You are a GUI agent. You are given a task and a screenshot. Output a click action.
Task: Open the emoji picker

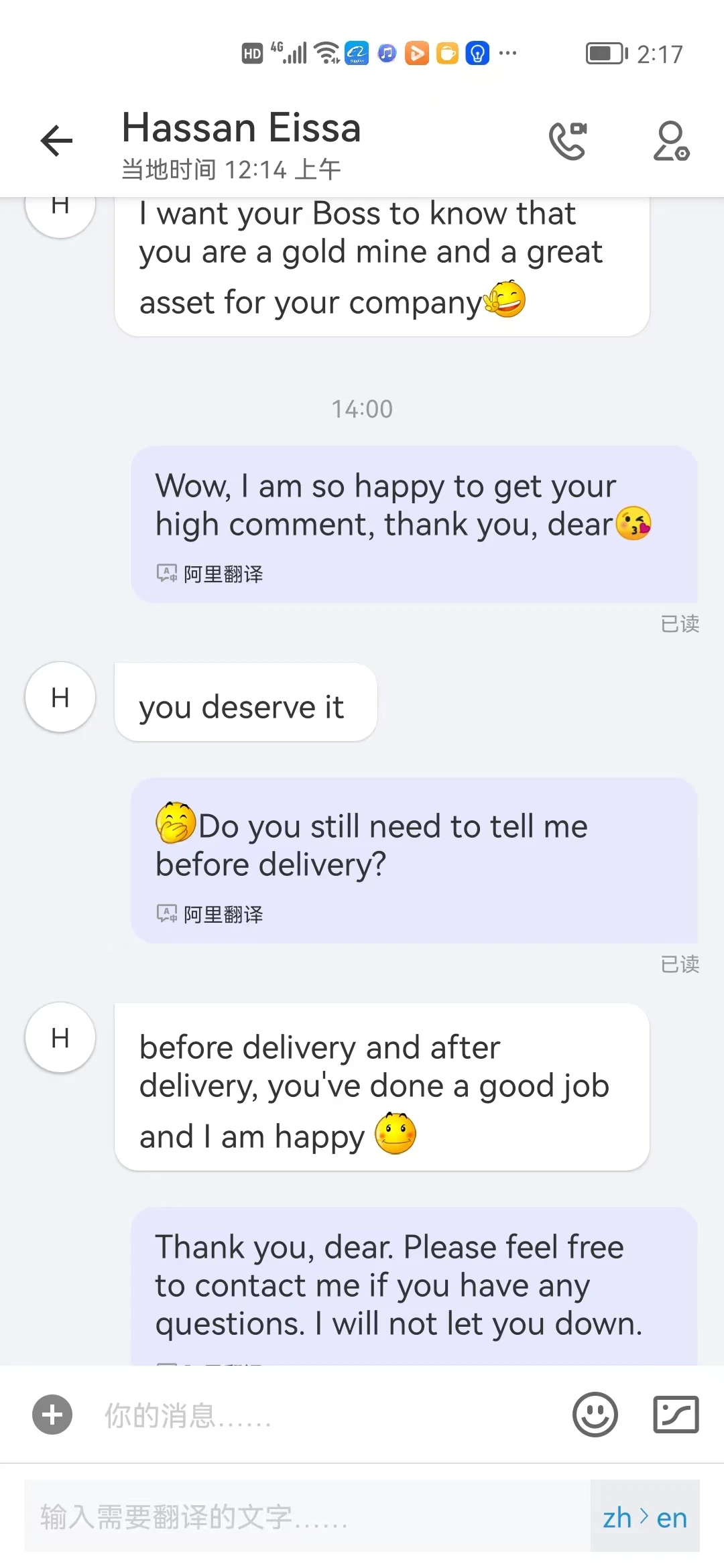[595, 1415]
